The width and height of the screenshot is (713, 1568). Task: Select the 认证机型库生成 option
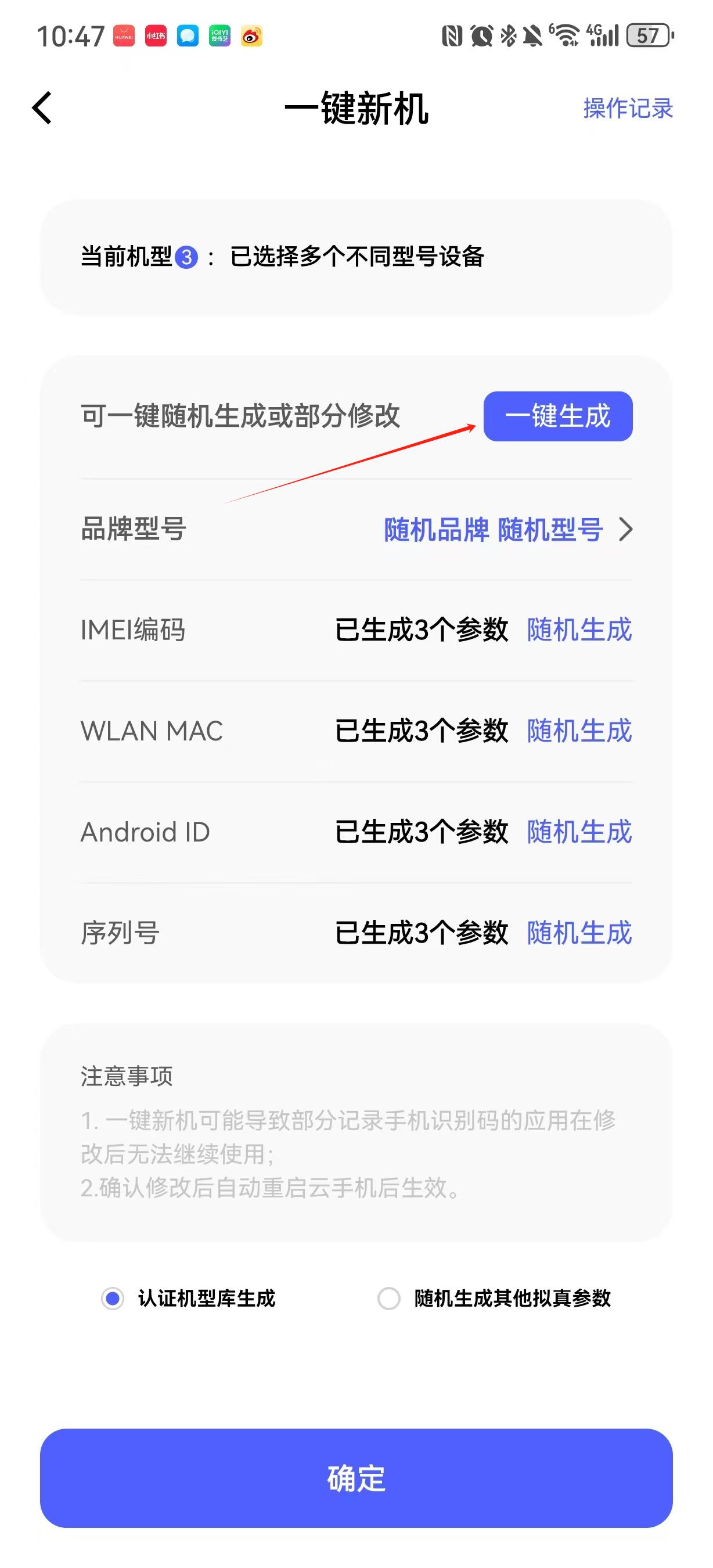[x=113, y=1299]
